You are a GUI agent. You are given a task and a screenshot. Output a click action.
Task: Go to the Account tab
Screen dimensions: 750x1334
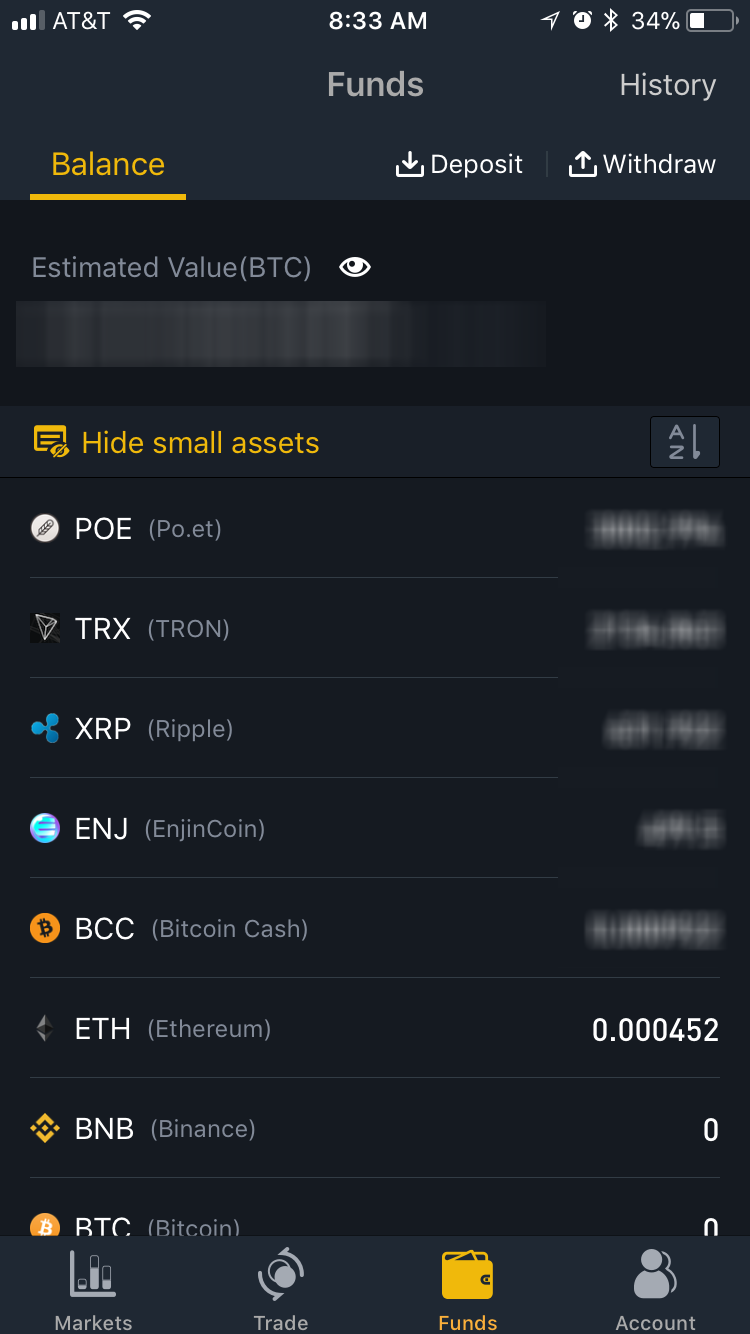655,1289
